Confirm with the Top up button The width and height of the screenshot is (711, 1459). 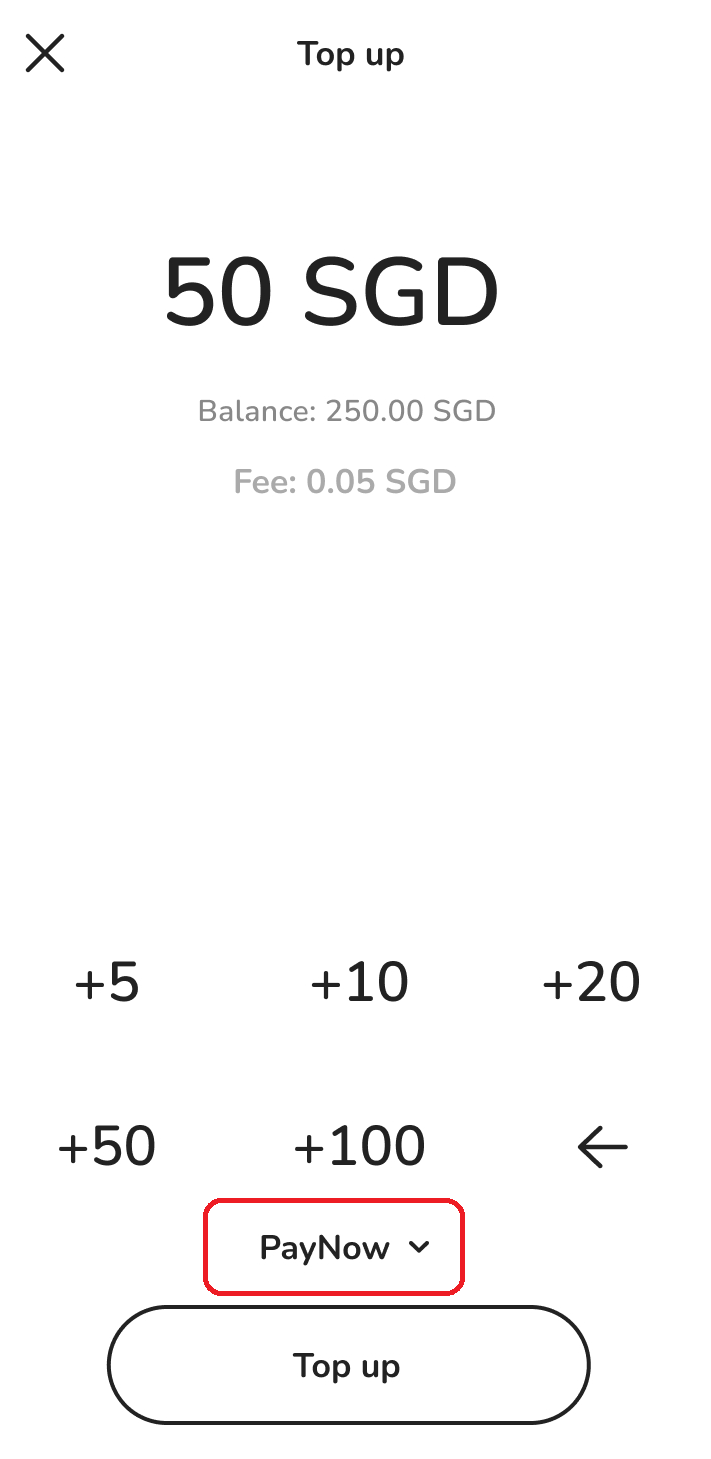click(x=348, y=1365)
